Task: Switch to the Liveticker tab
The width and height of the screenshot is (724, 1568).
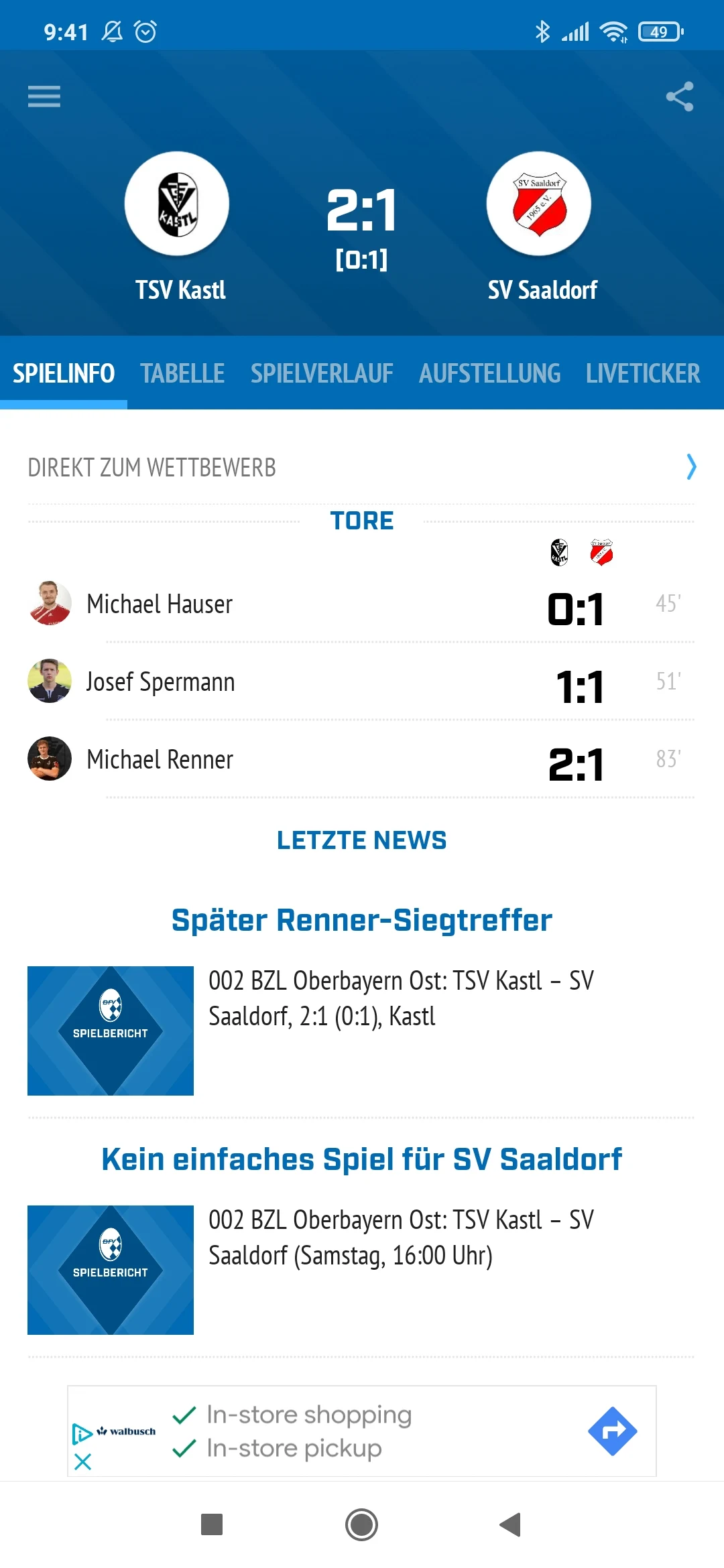Action: tap(643, 373)
